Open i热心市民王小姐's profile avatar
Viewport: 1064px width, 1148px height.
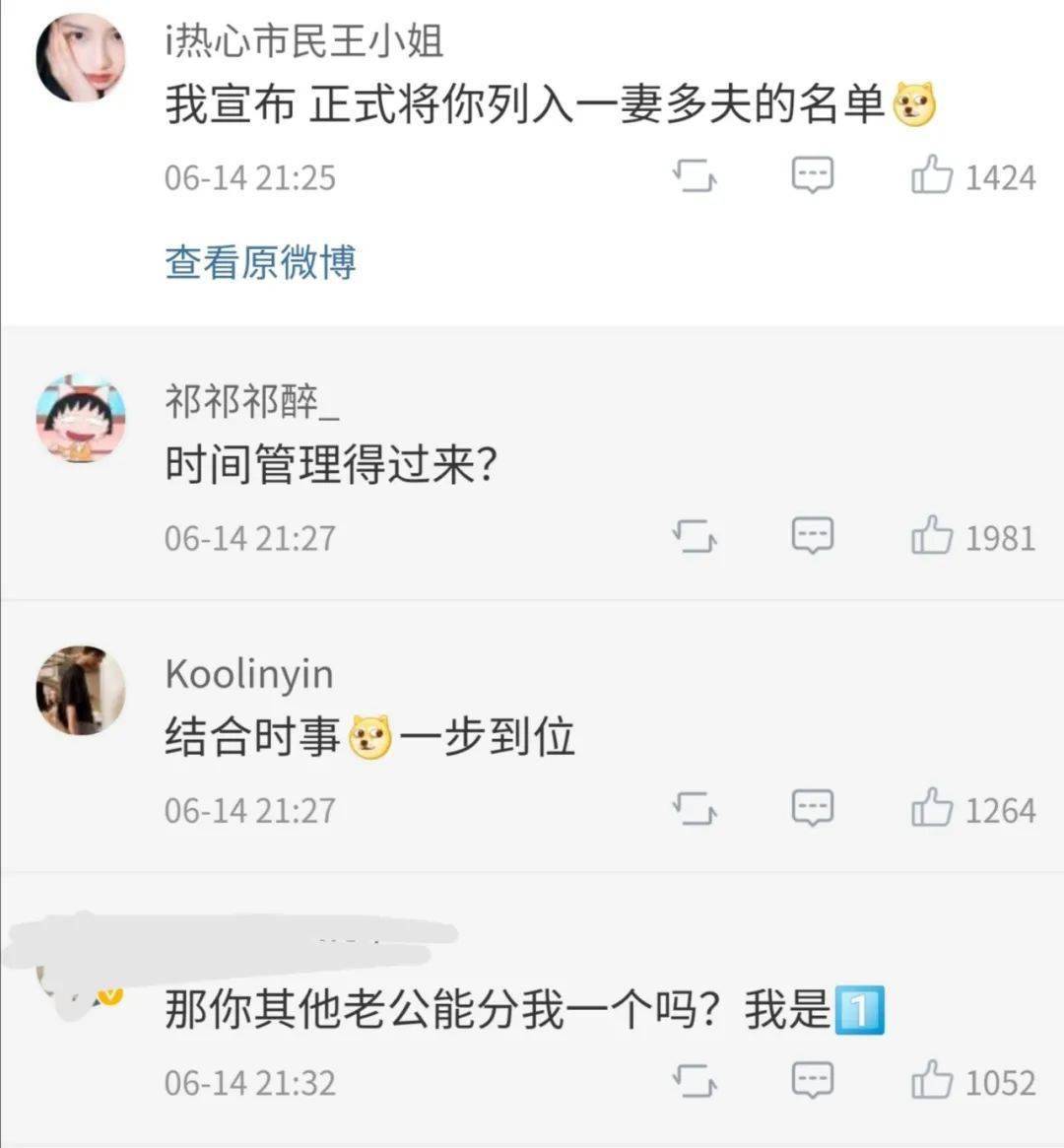pyautogui.click(x=80, y=57)
